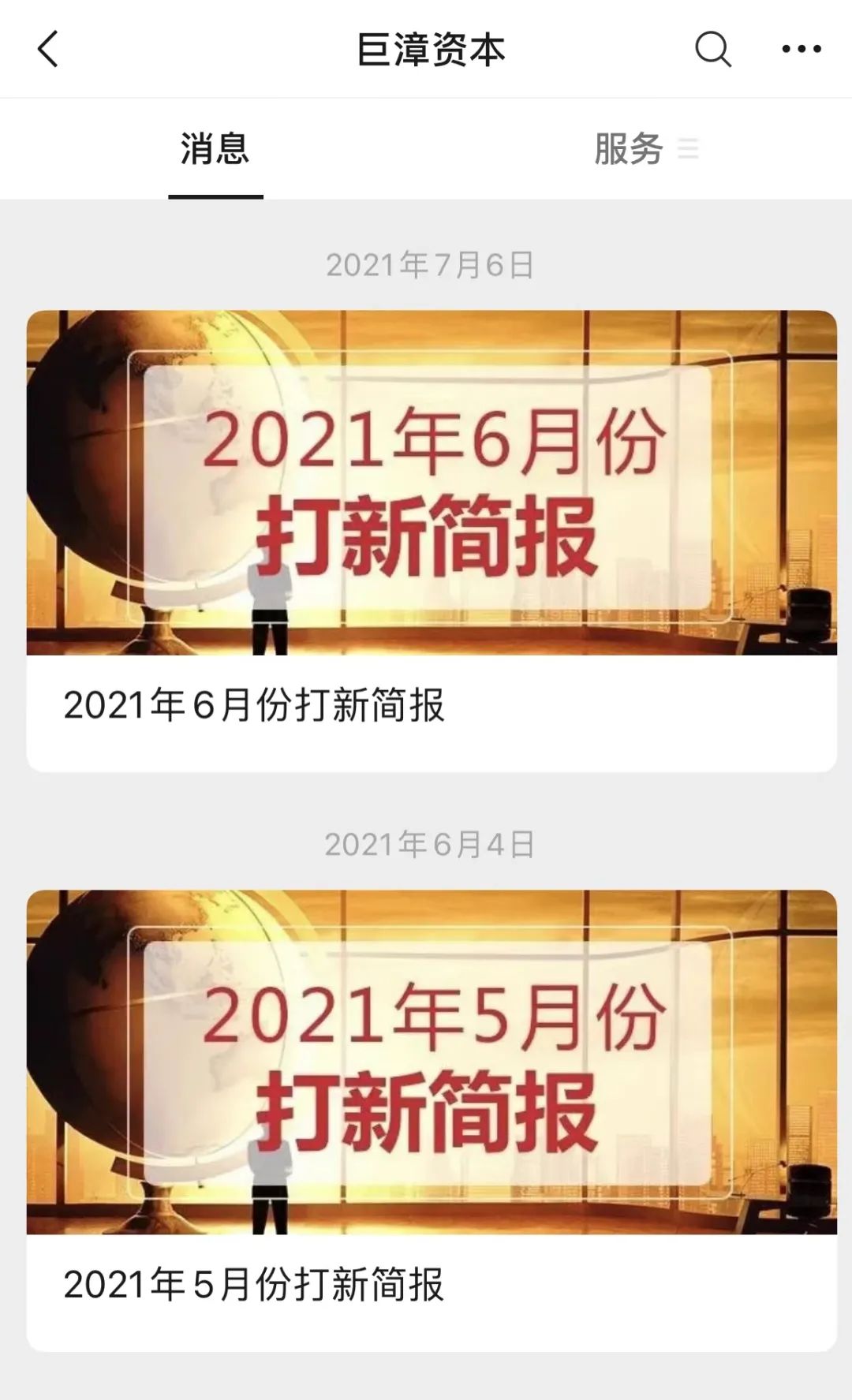Open search in 巨漳资本 account

712,49
